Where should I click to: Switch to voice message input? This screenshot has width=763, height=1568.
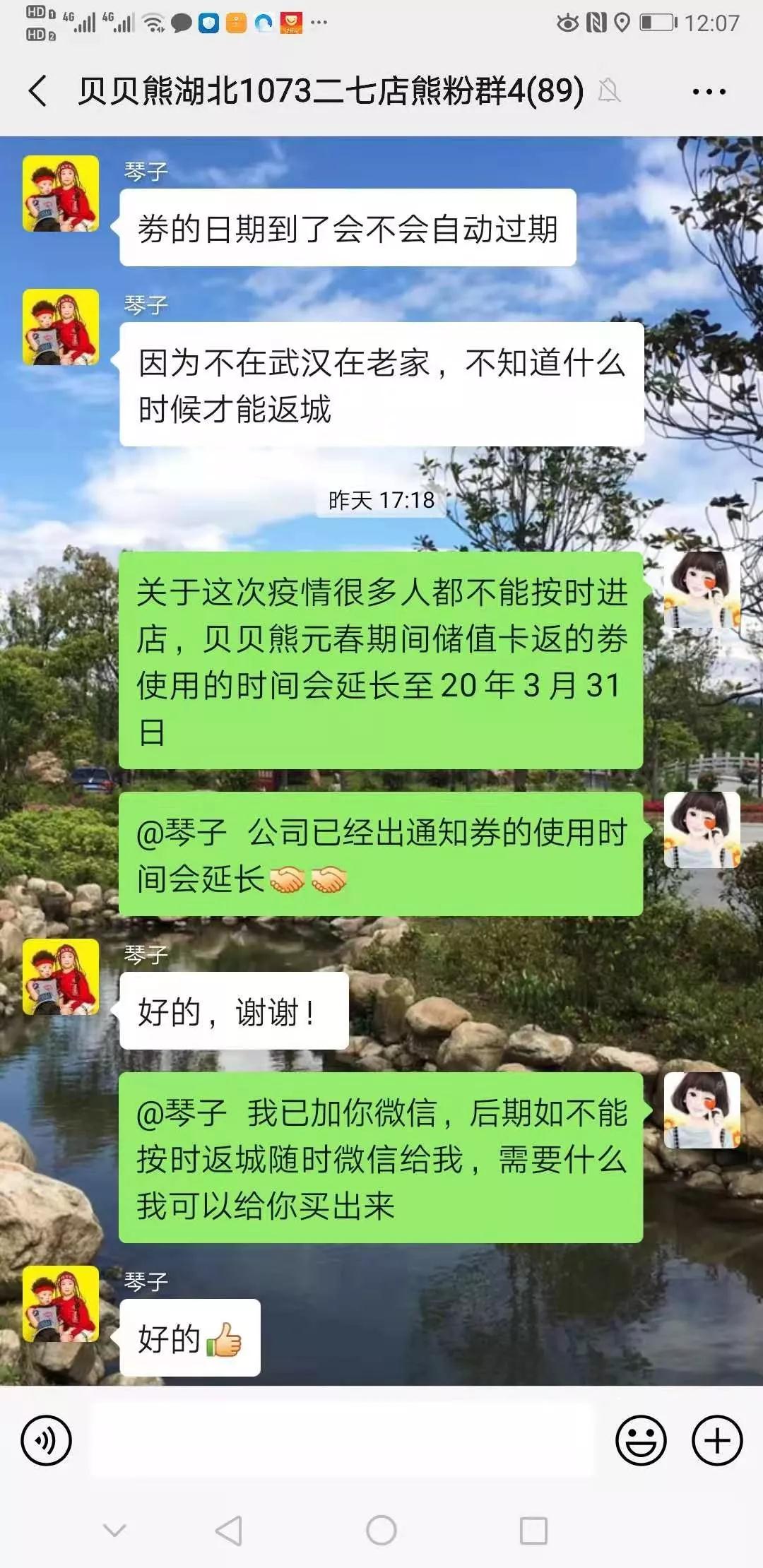(47, 1440)
